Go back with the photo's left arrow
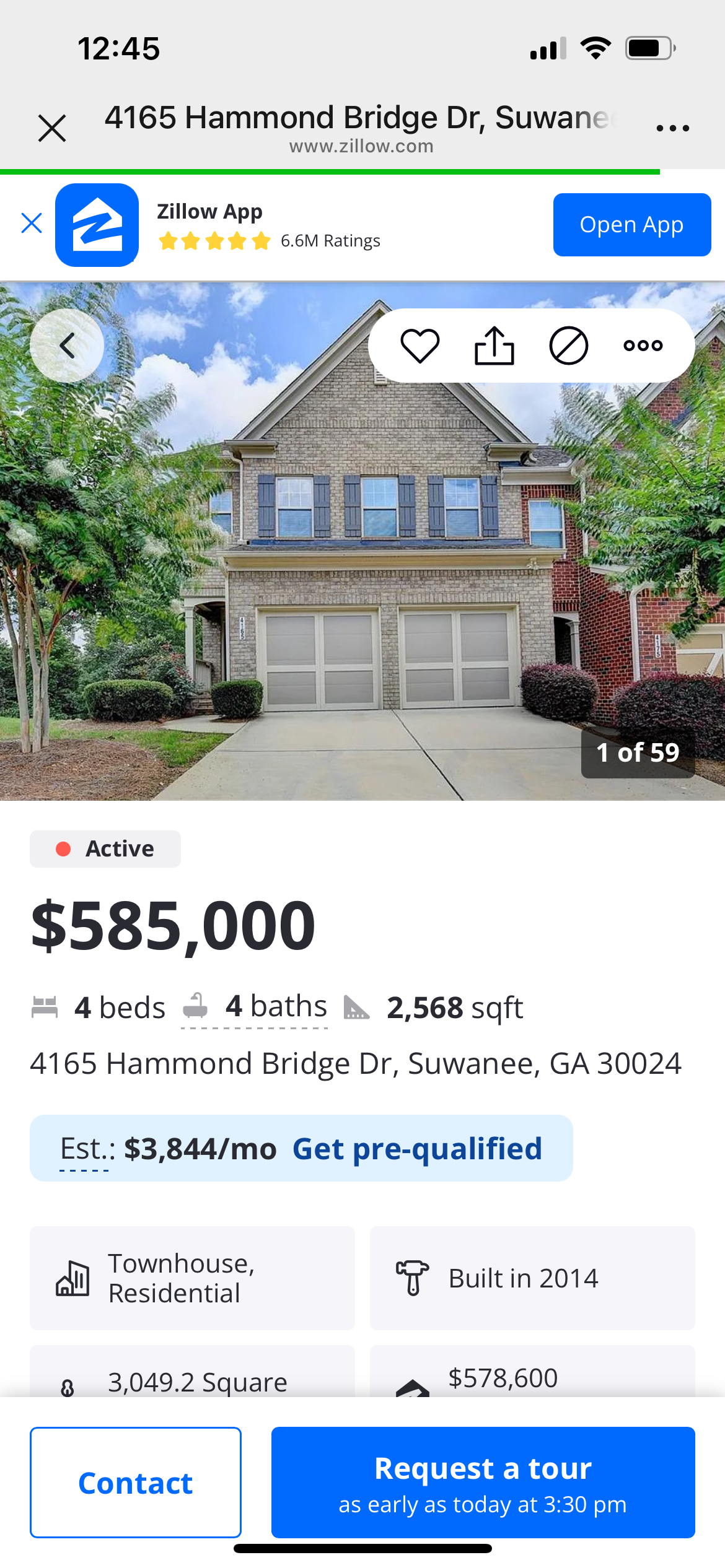 pos(67,346)
